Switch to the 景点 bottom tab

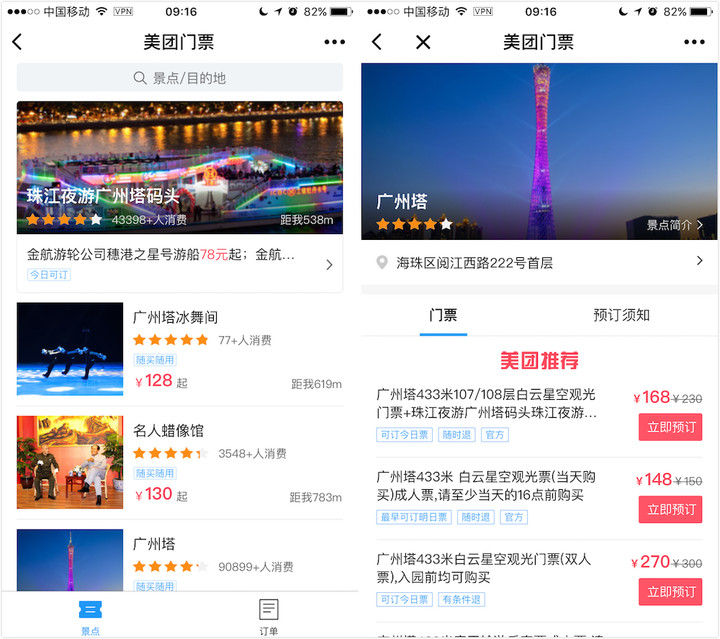pos(90,615)
